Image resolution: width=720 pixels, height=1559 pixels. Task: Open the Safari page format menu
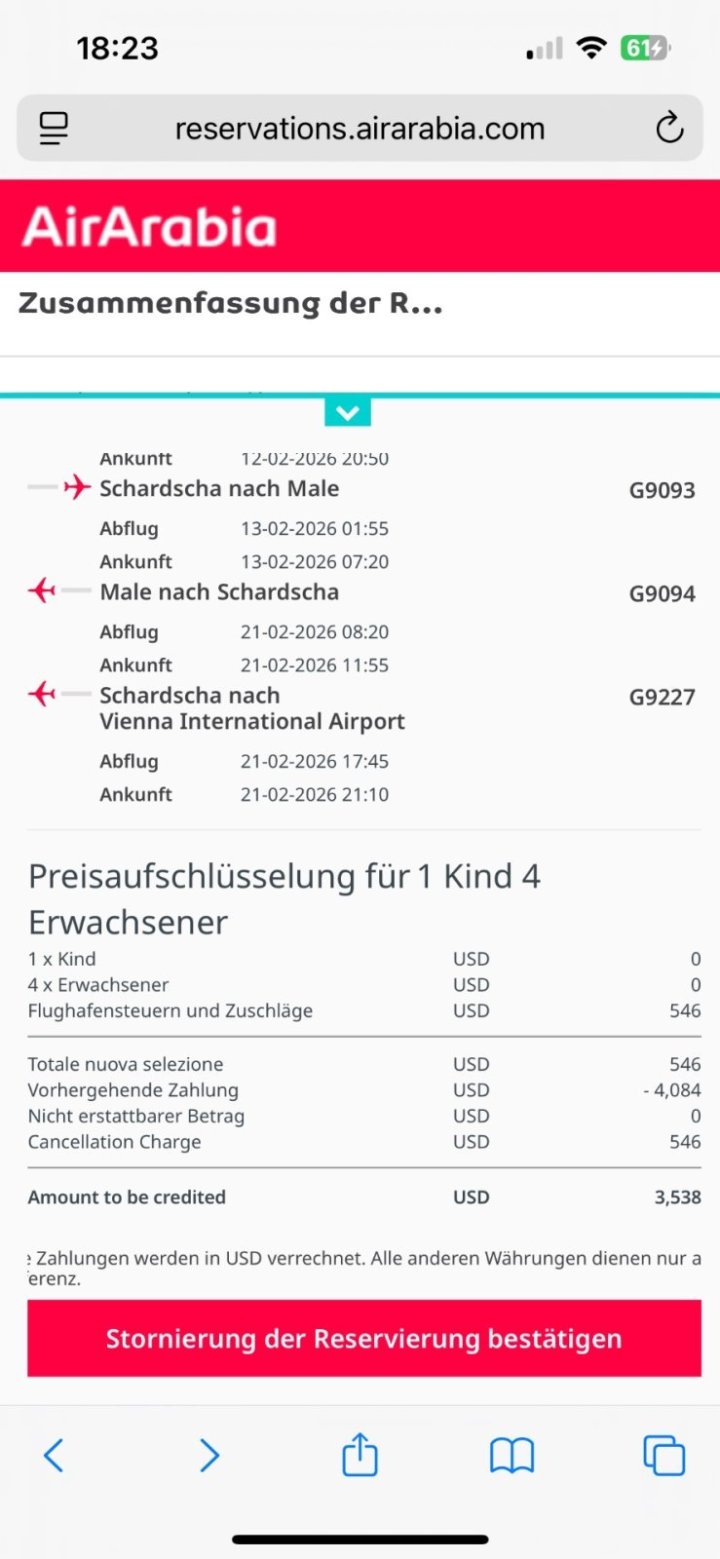(53, 128)
